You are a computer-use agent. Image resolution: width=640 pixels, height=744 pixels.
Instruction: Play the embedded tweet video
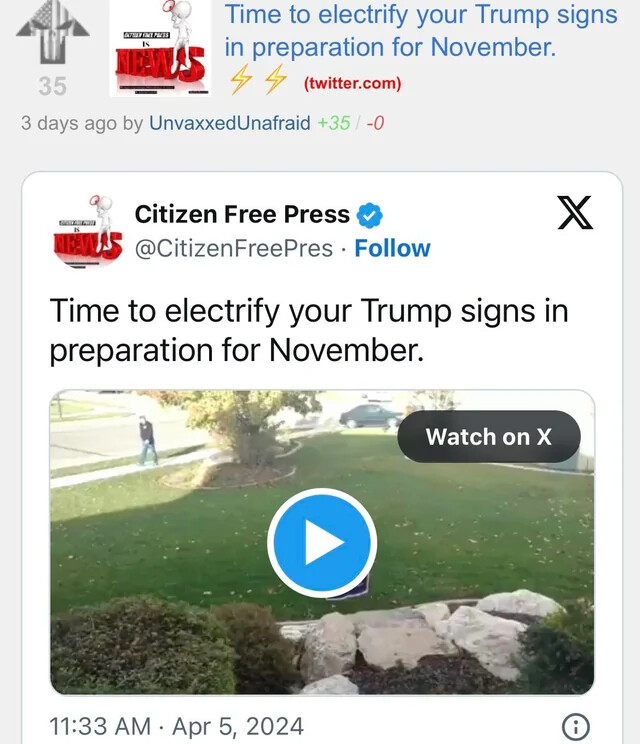click(x=323, y=542)
